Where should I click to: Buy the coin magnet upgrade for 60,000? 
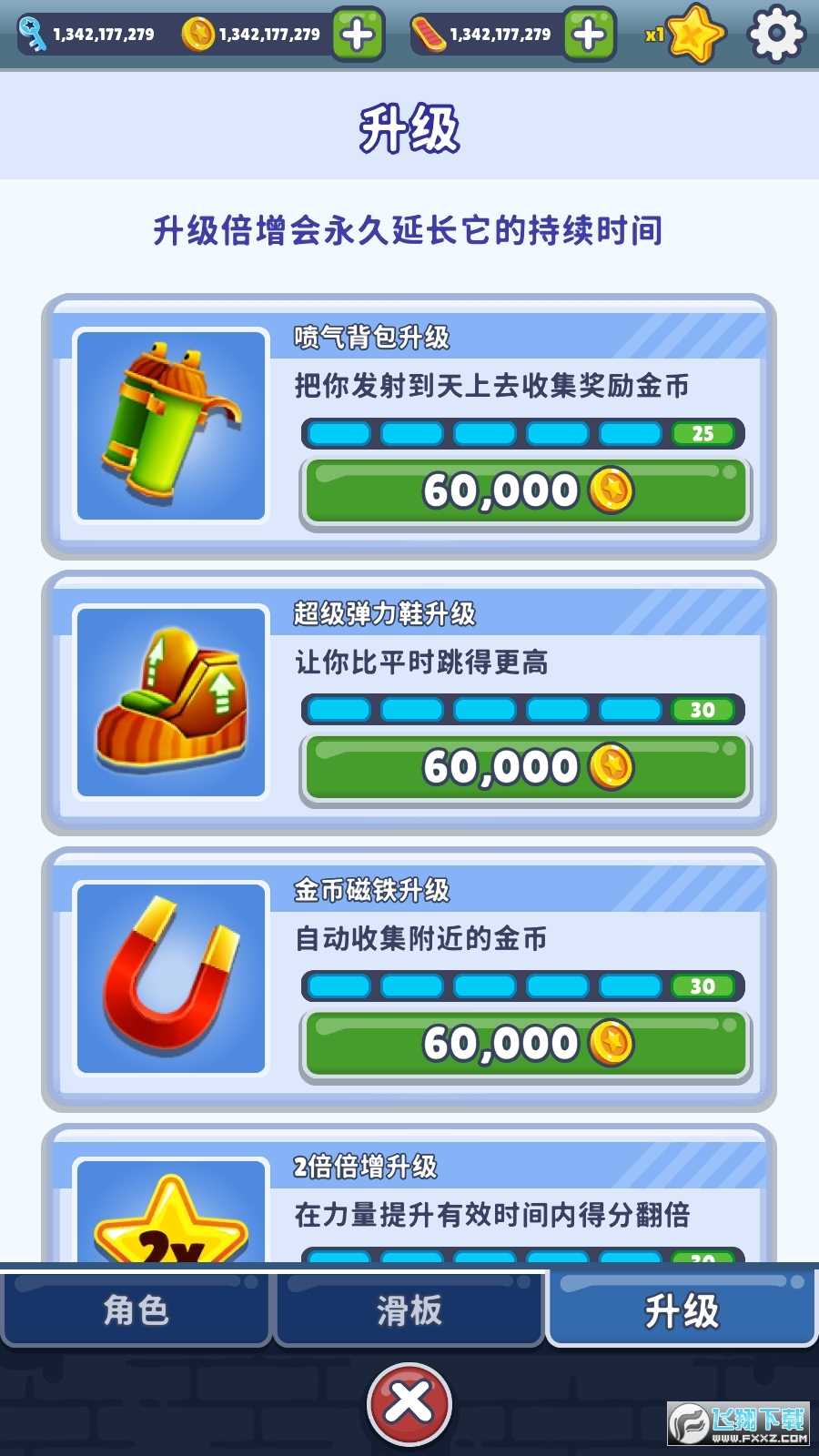point(525,1044)
